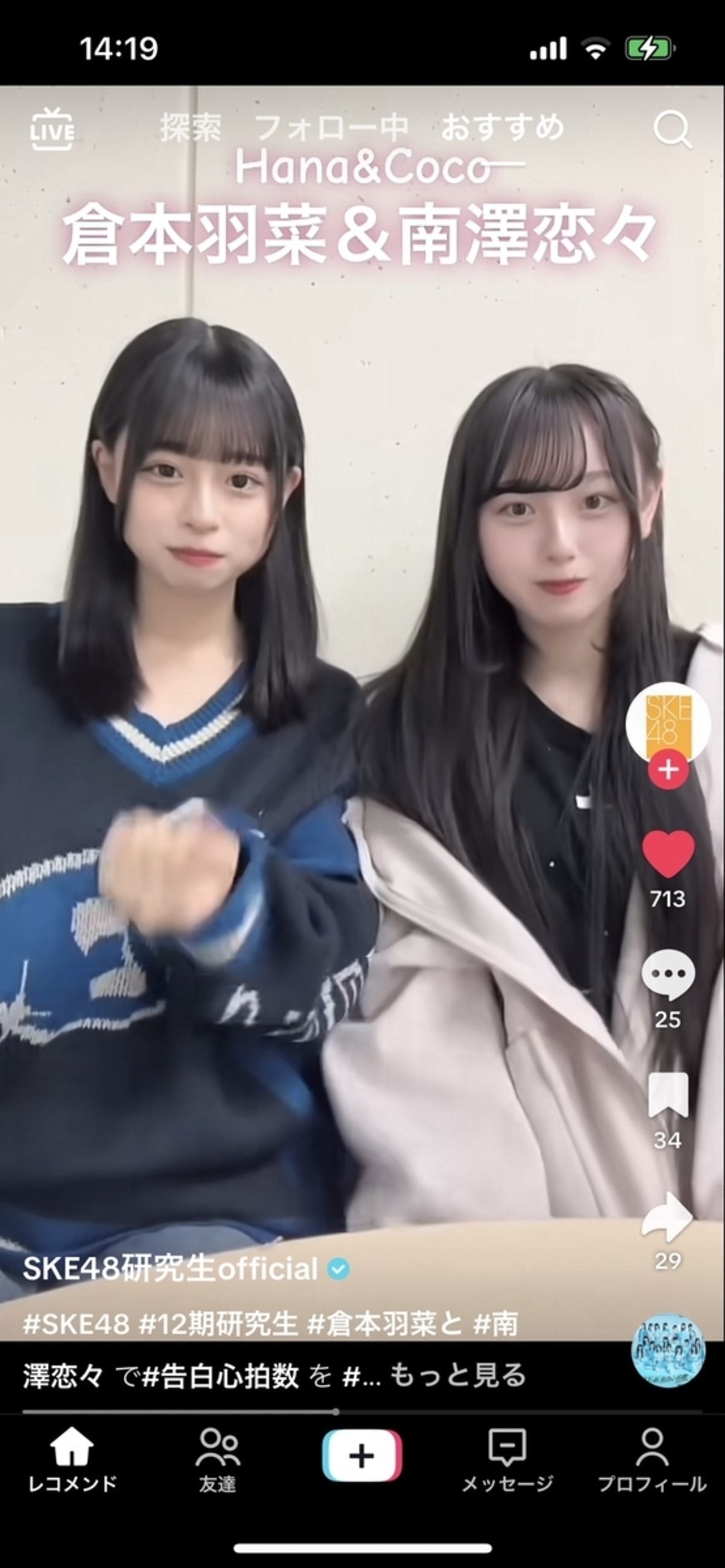The image size is (725, 1568).
Task: Open the LIVE streams icon
Action: 52,129
